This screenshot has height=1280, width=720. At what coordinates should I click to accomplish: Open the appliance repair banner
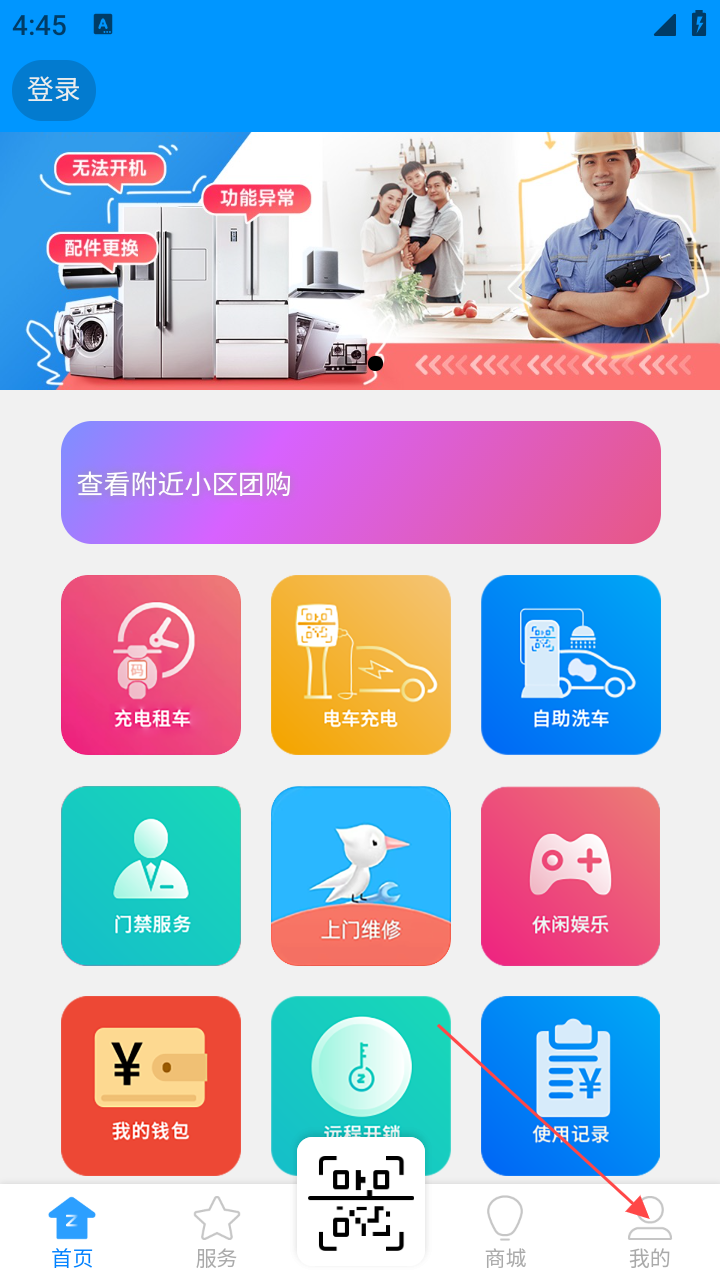point(360,260)
